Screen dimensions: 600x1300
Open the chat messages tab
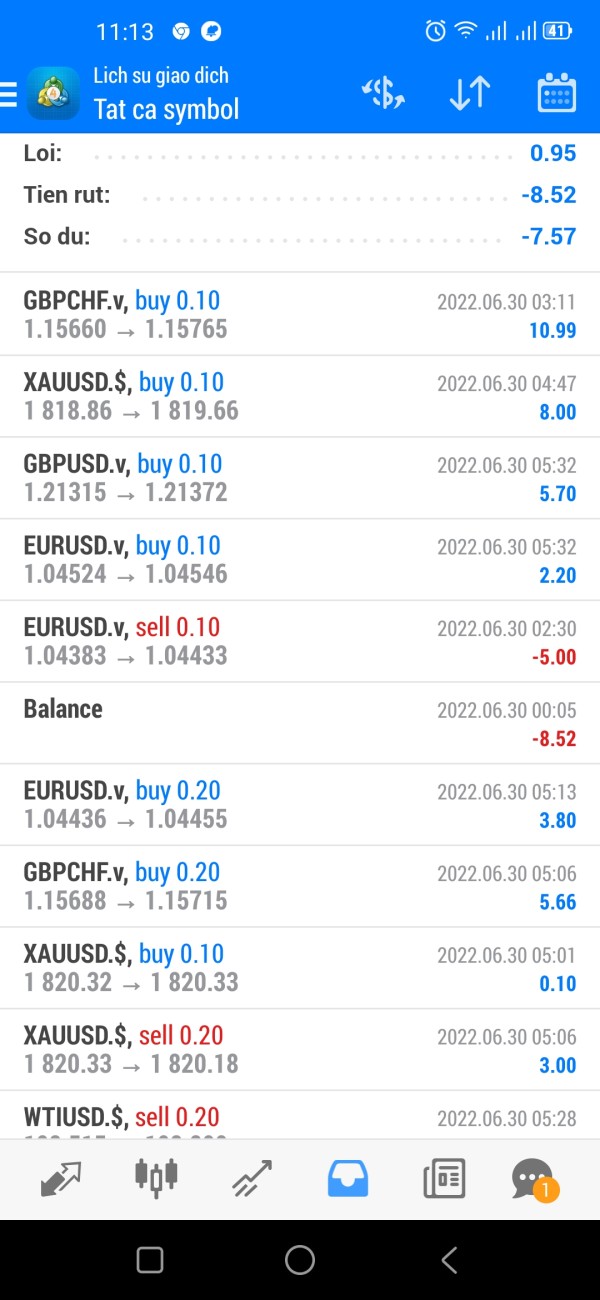(x=534, y=1179)
